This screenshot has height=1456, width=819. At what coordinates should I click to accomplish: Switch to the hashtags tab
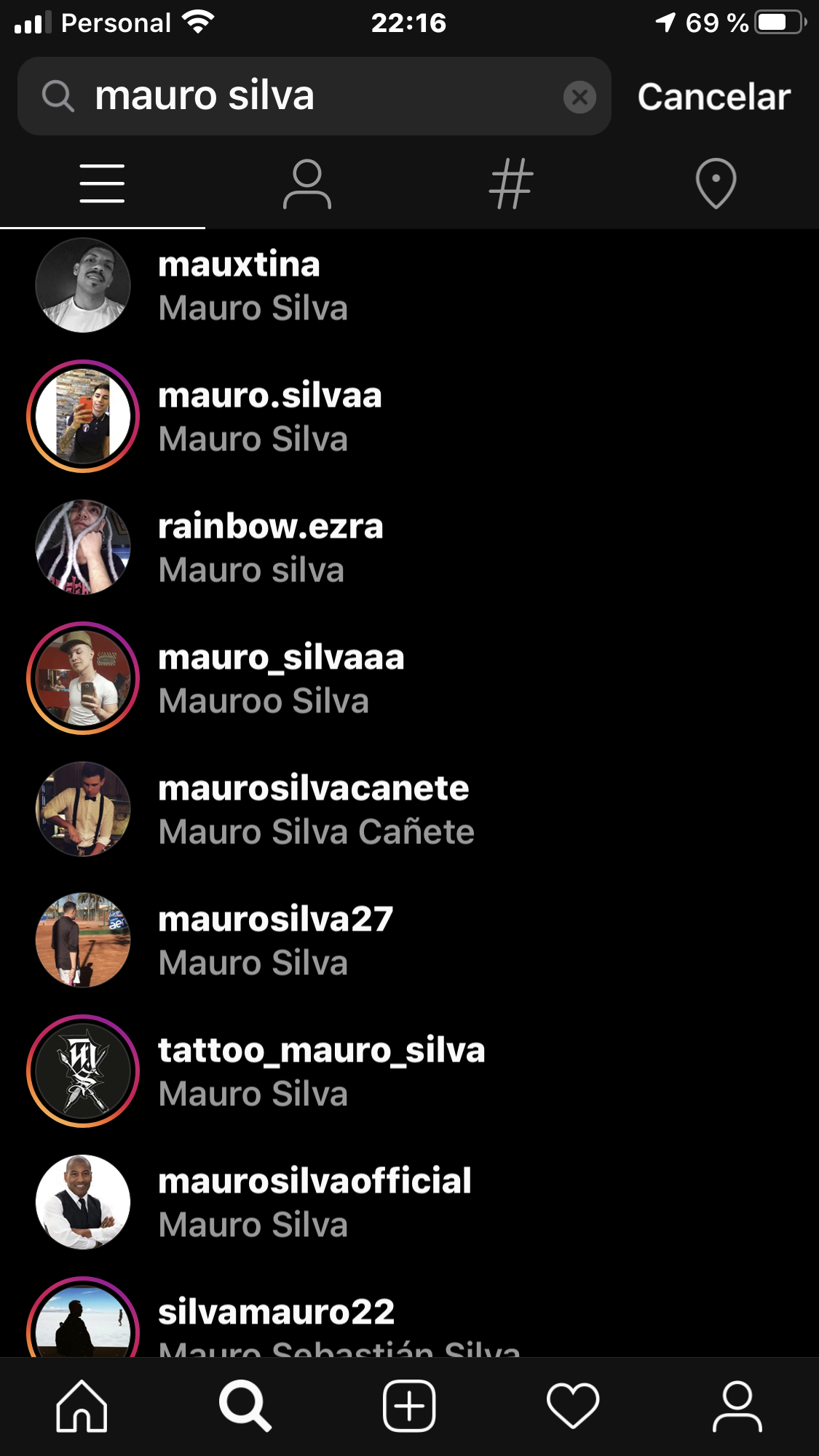[511, 183]
